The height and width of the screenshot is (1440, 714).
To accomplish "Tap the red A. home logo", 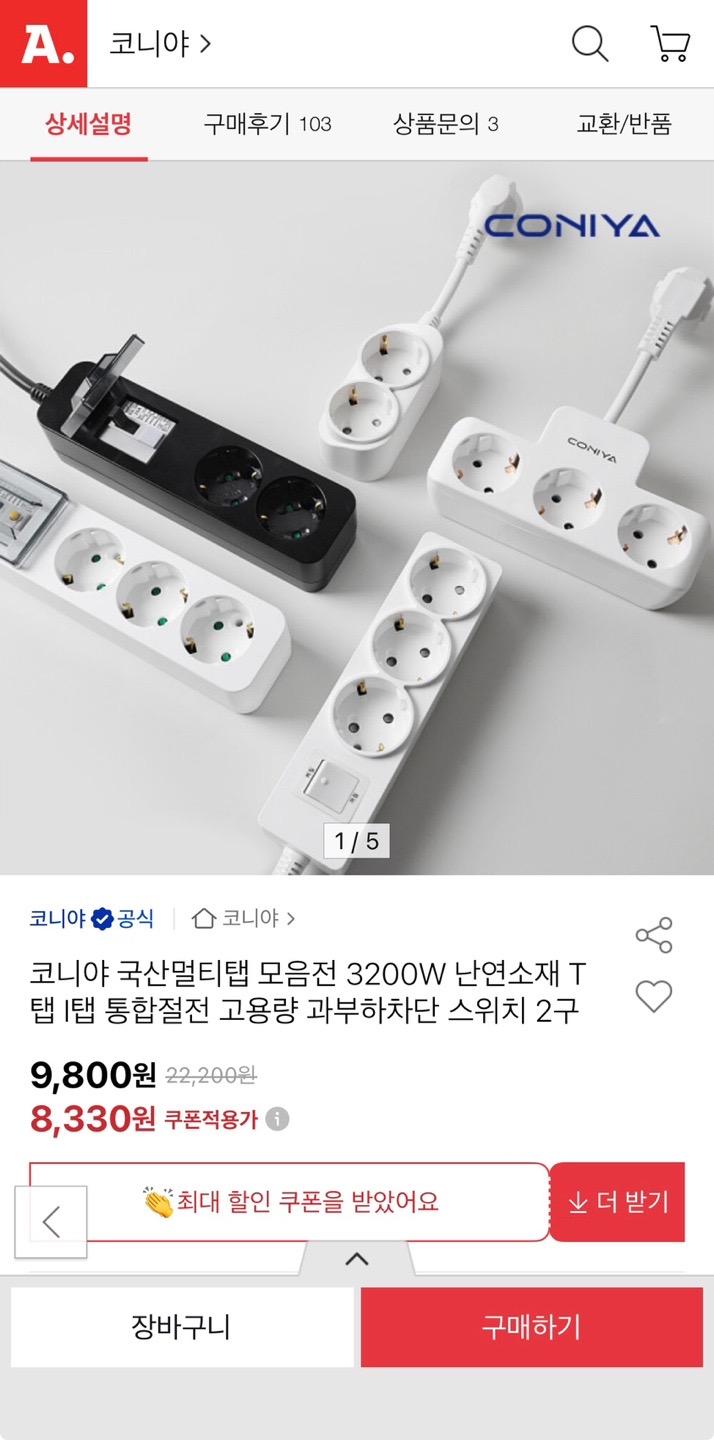I will pos(43,43).
